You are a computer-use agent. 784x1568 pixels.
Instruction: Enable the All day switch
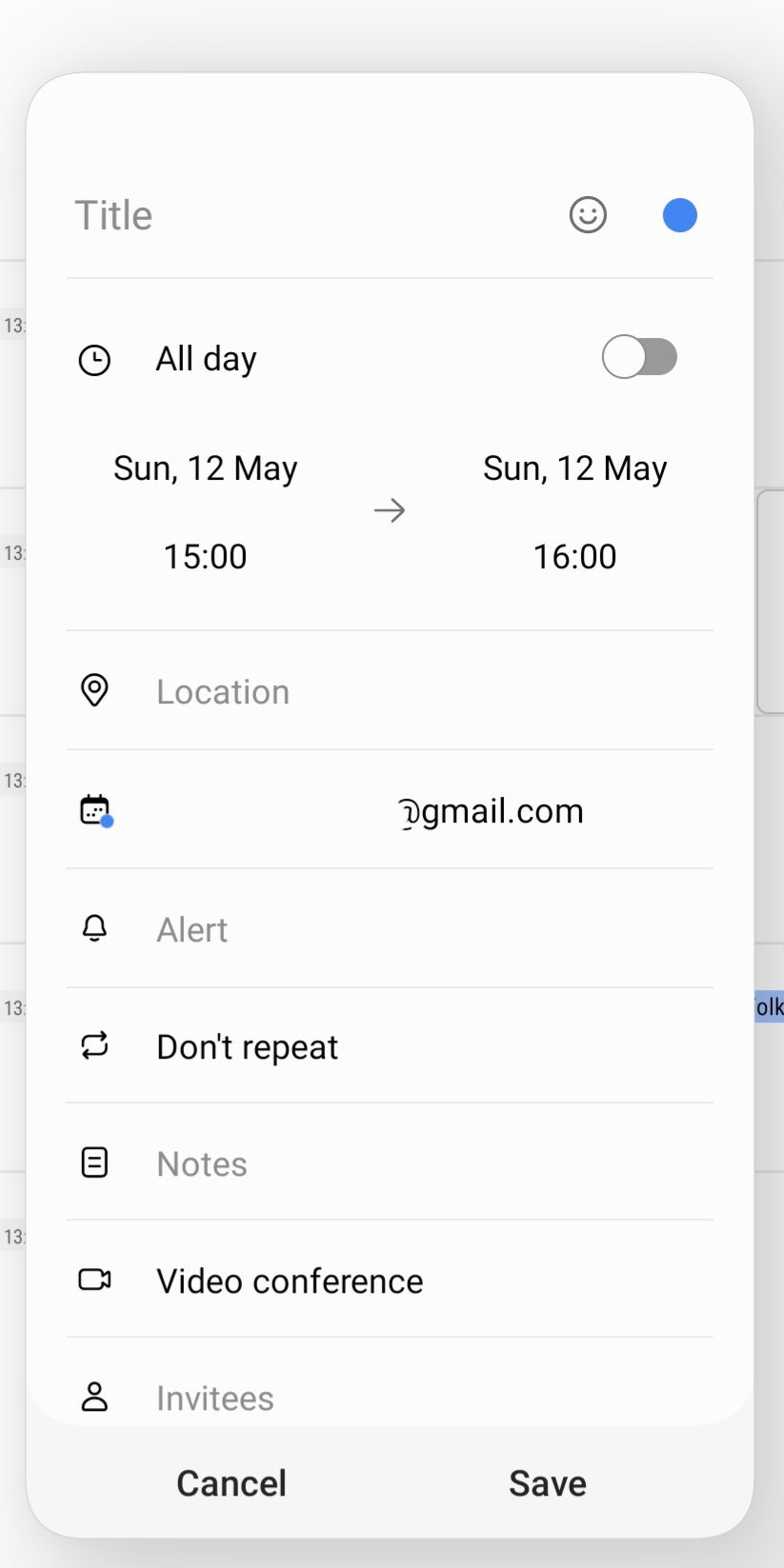(x=639, y=358)
